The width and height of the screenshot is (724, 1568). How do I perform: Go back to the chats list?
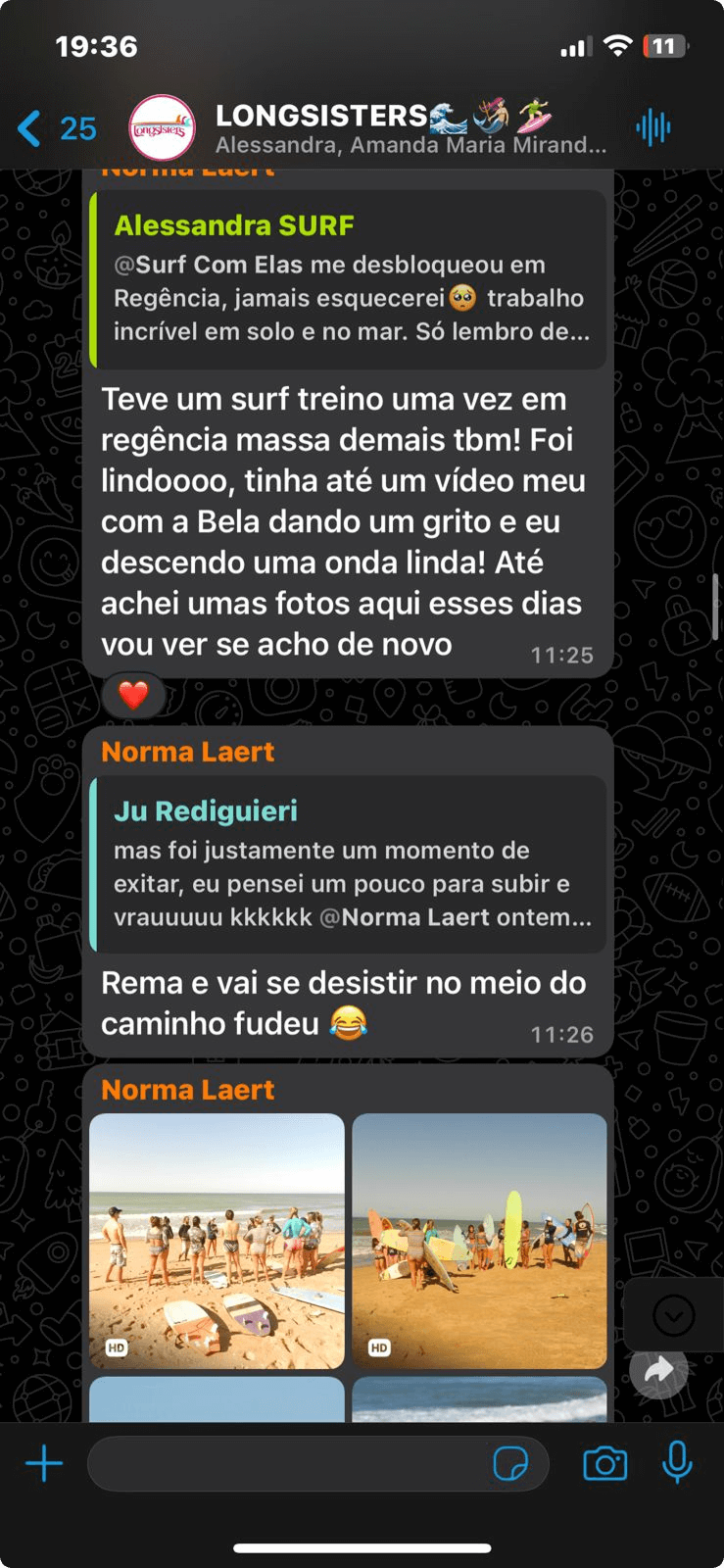(x=54, y=128)
